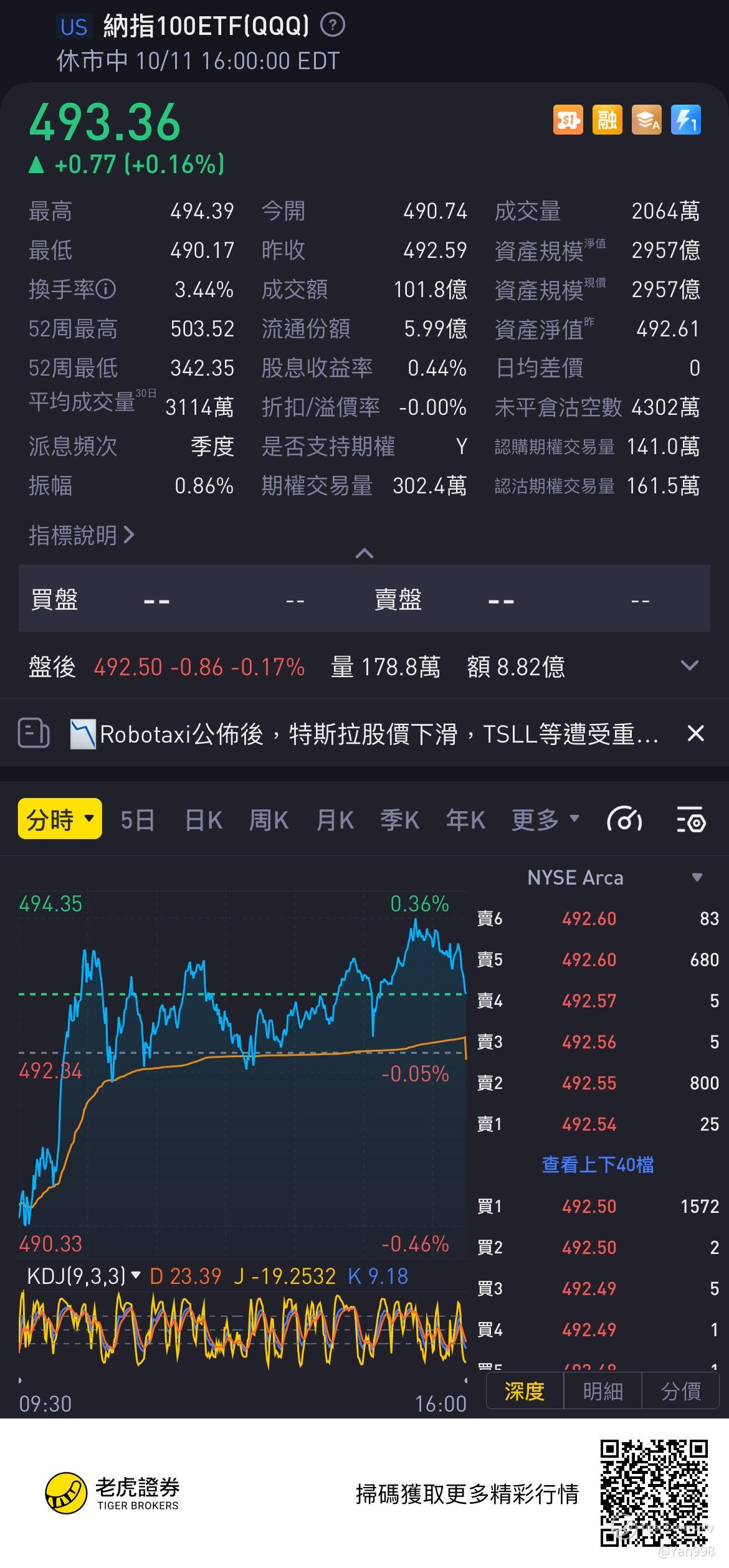
Task: Switch to the 月K chart
Action: (335, 820)
